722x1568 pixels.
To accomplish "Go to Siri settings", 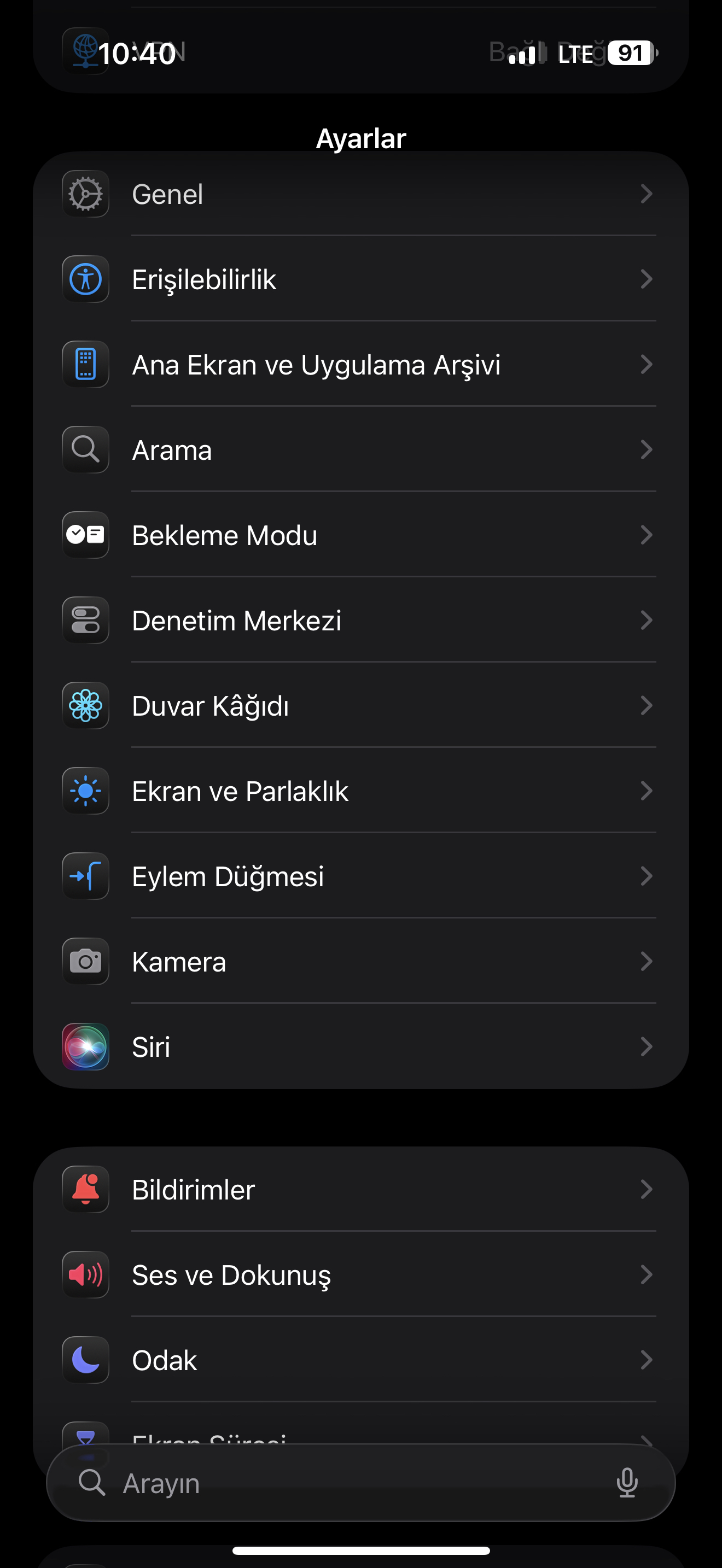I will click(359, 1046).
